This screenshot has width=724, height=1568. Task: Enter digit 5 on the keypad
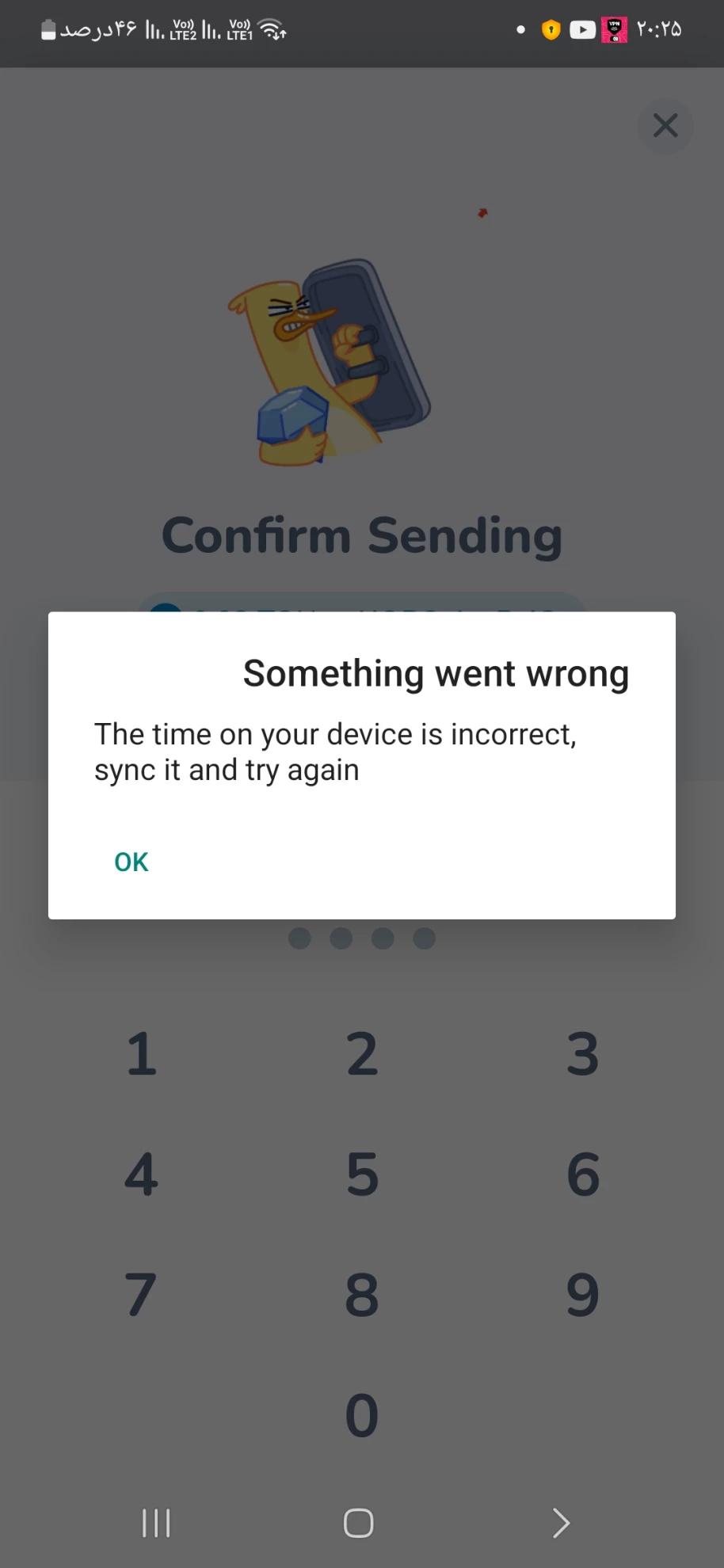362,1174
